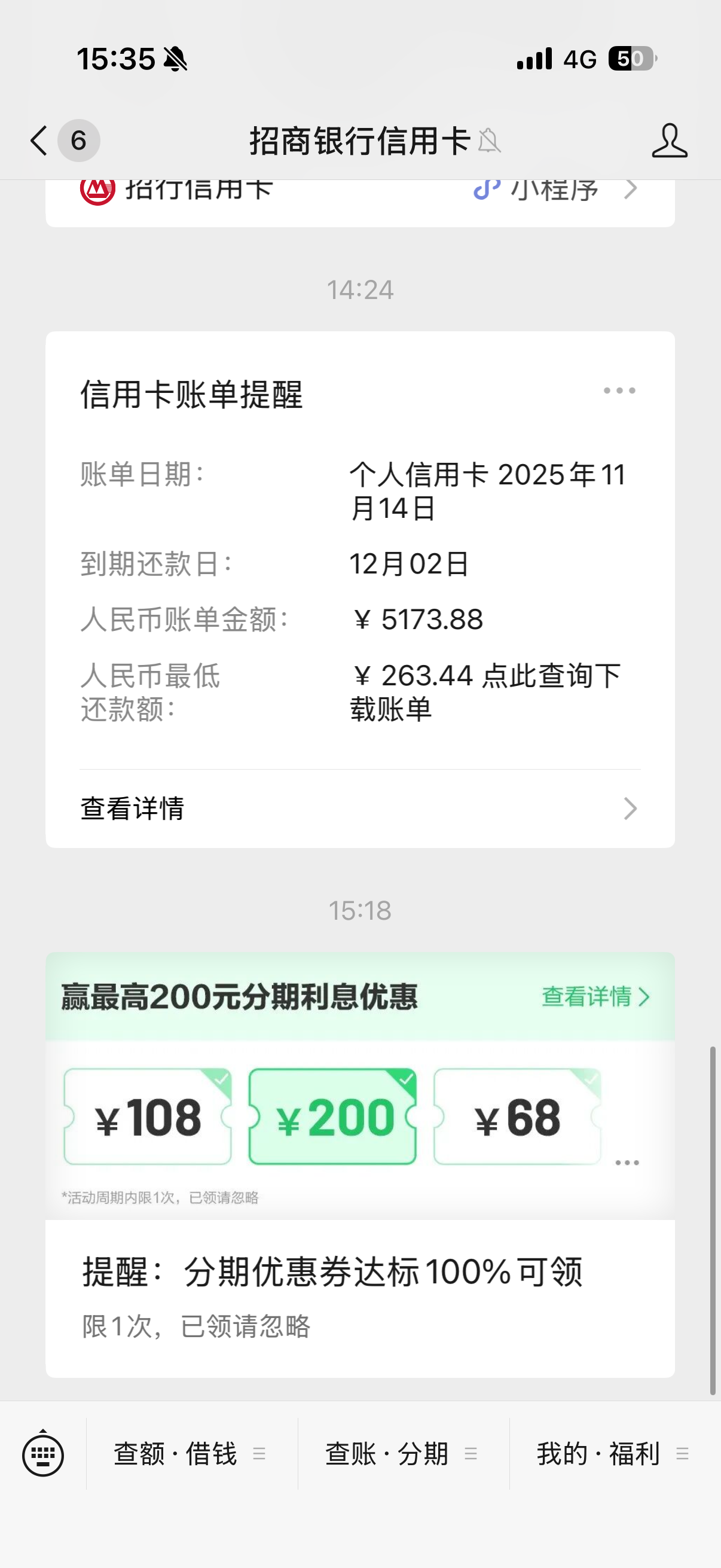Expand the 查账·分期 menu
Viewport: 721px width, 1568px height.
click(x=402, y=1454)
